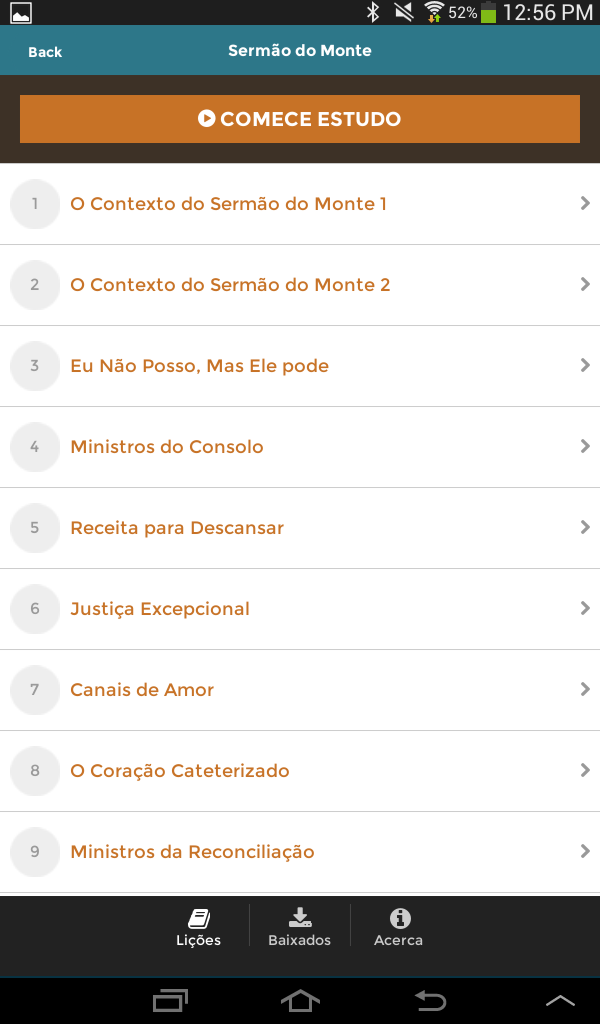This screenshot has height=1024, width=600.
Task: Open lesson O Contexto do Sermão do Monte 1
Action: pyautogui.click(x=228, y=204)
